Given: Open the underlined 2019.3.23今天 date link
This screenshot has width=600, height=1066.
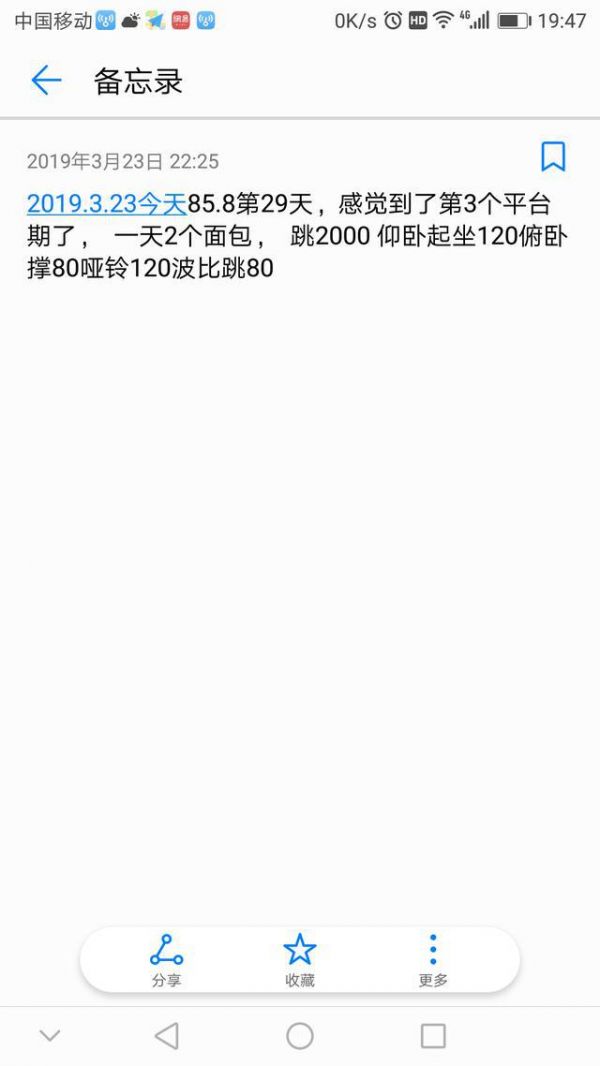Looking at the screenshot, I should (x=107, y=204).
